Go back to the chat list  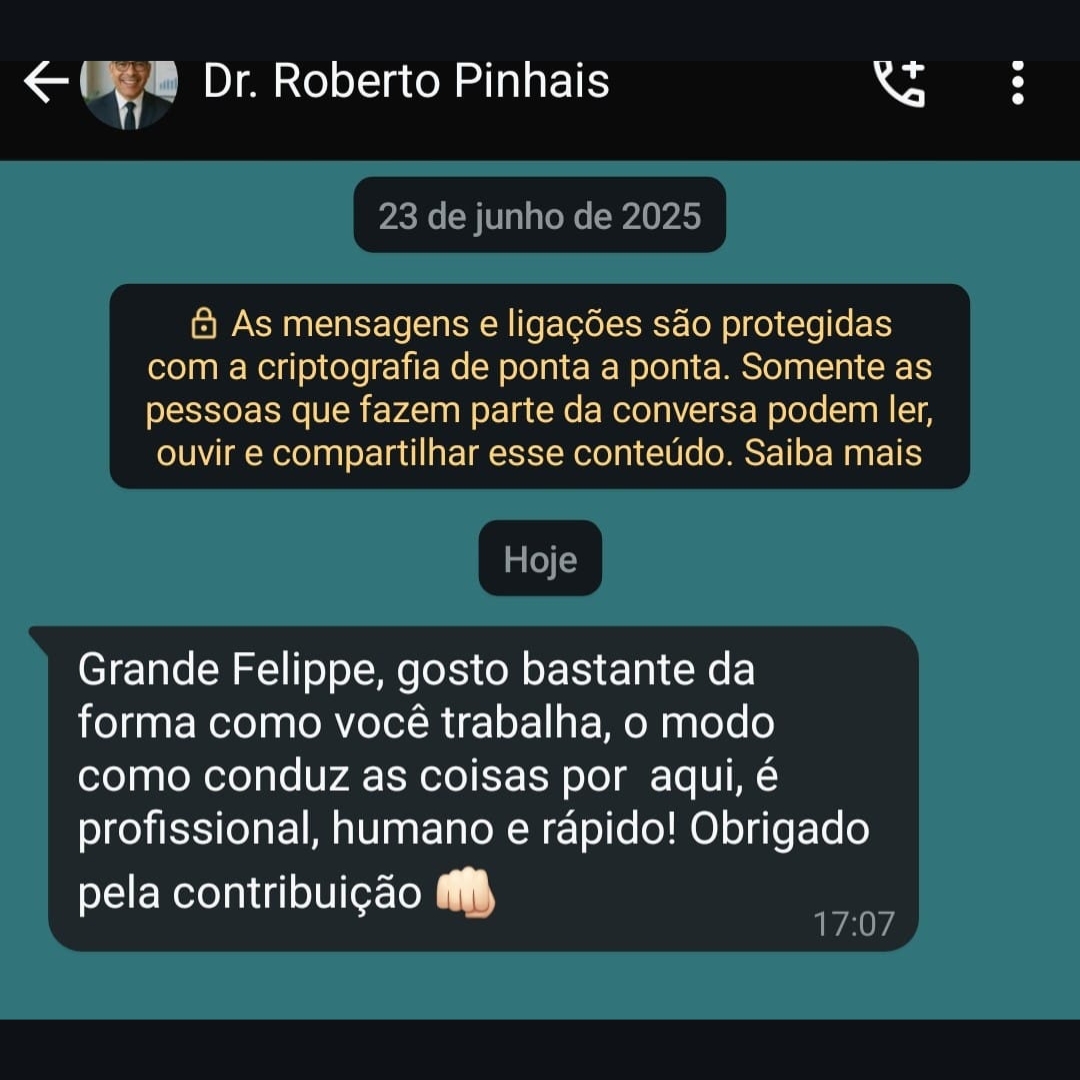pyautogui.click(x=45, y=83)
